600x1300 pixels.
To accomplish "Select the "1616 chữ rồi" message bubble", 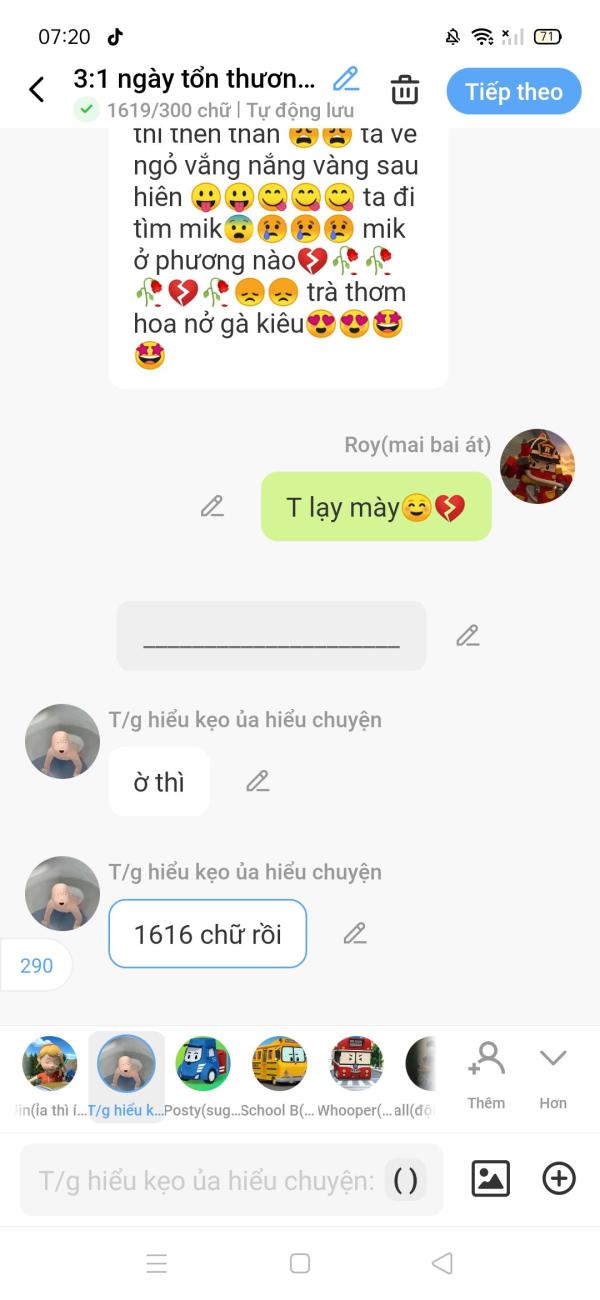I will pos(208,934).
